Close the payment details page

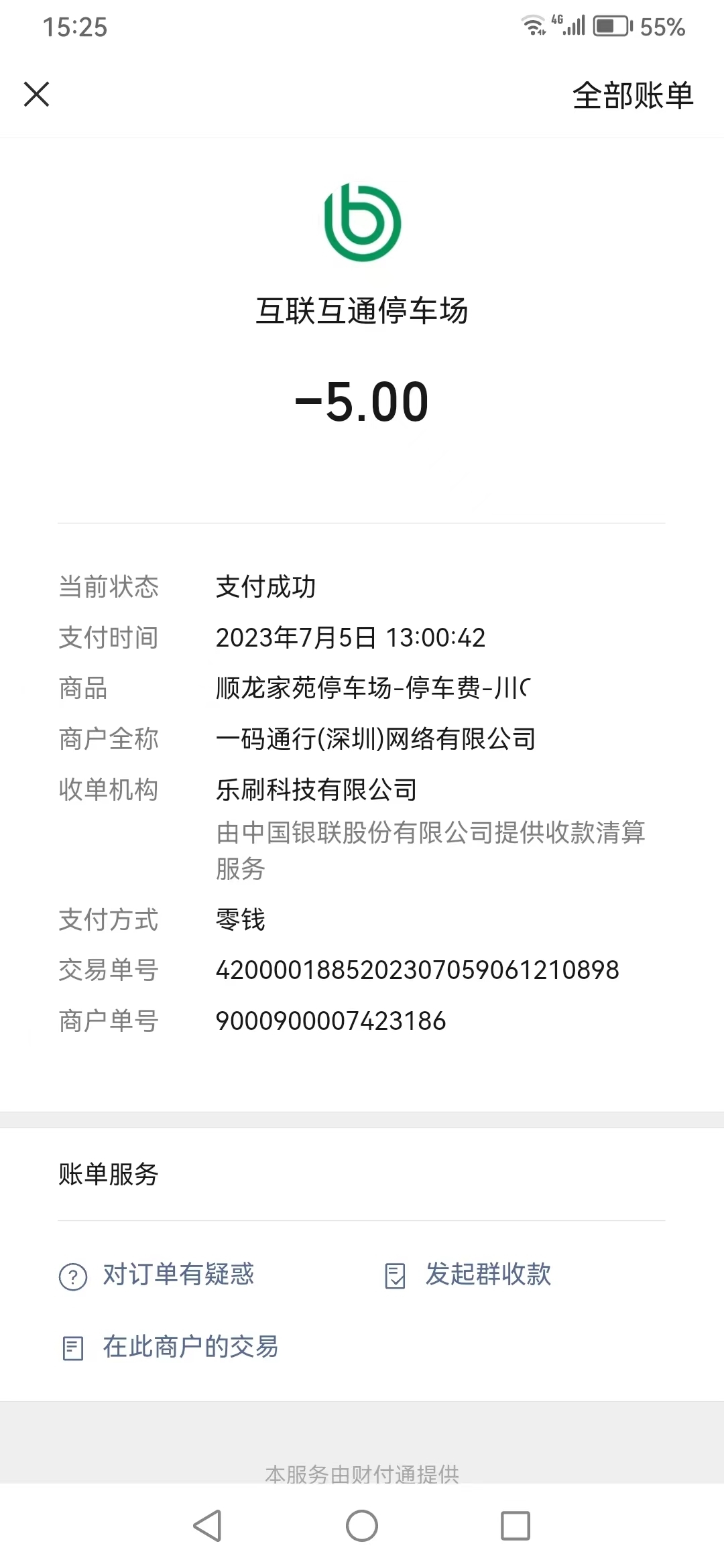[x=37, y=94]
